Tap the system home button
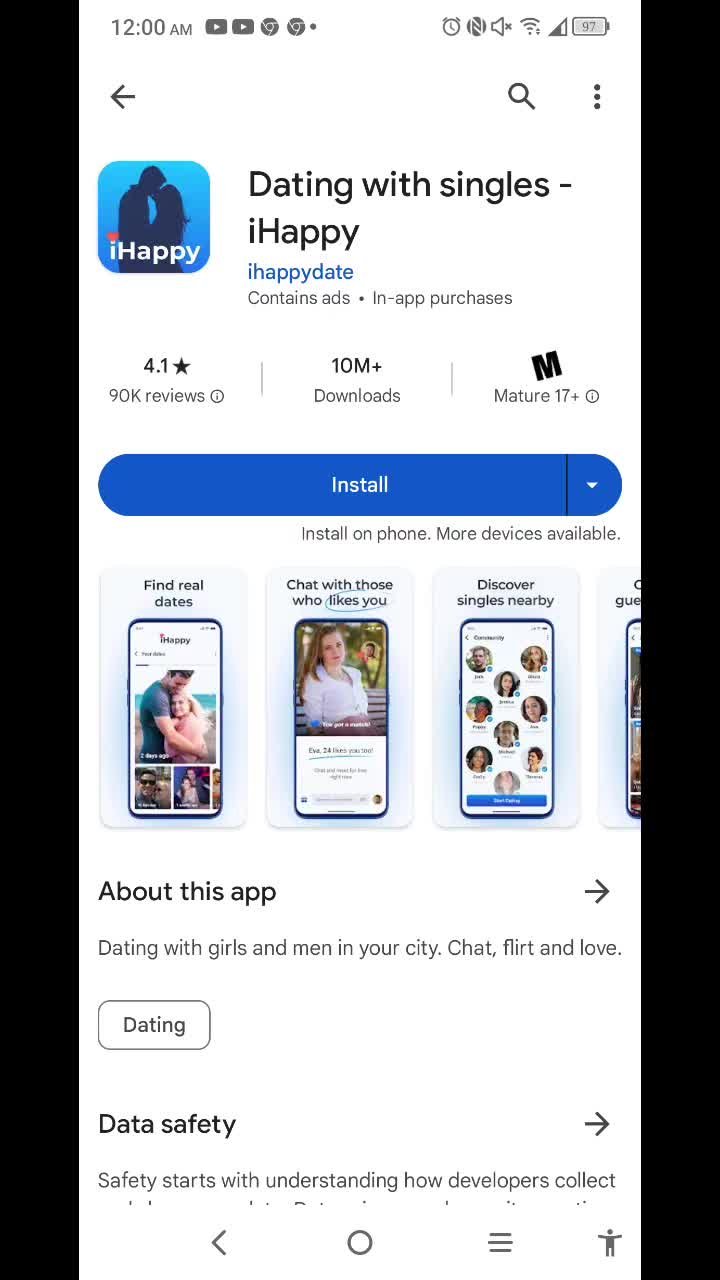Image resolution: width=720 pixels, height=1280 pixels. coord(360,1243)
